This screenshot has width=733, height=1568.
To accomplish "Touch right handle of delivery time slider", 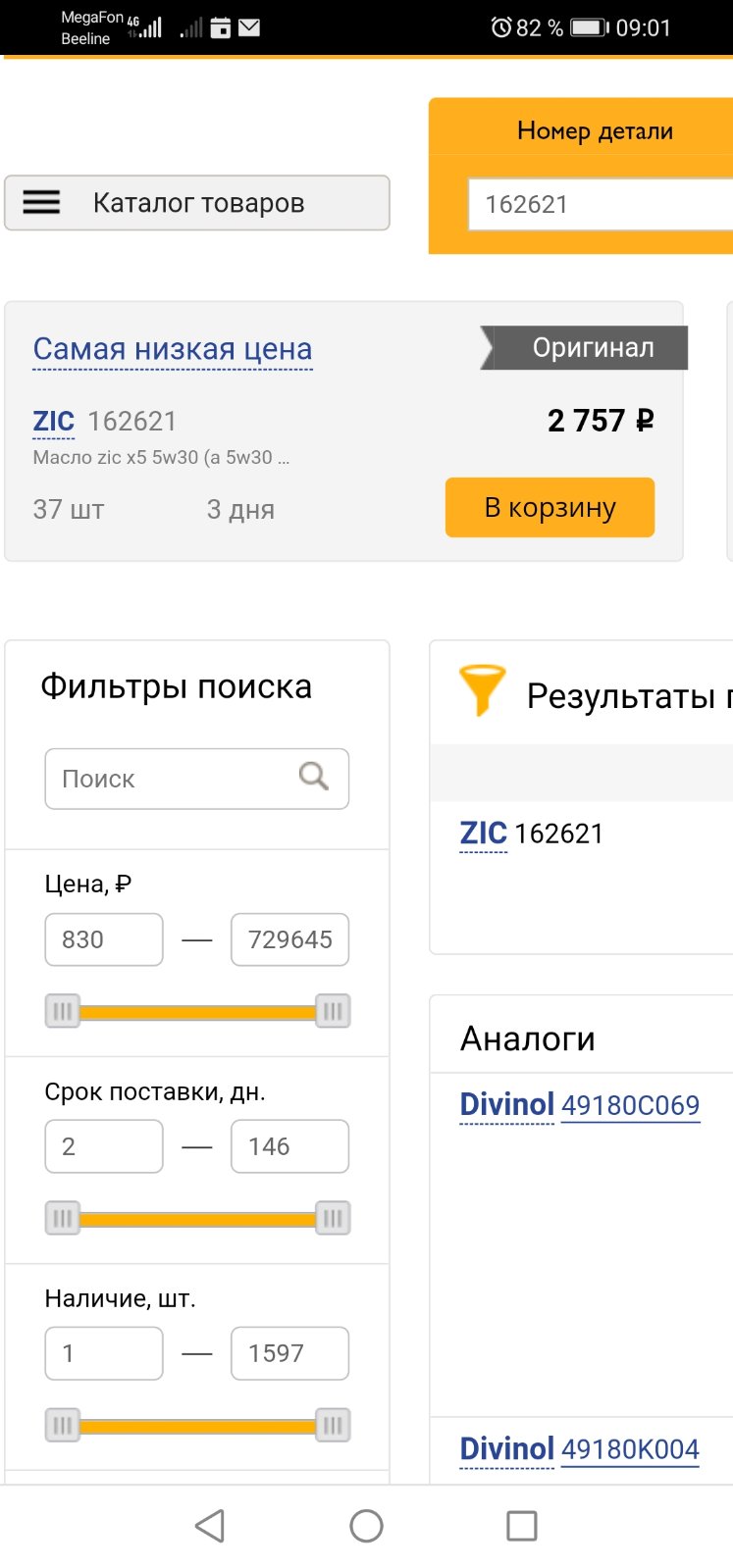I will pos(333,1218).
